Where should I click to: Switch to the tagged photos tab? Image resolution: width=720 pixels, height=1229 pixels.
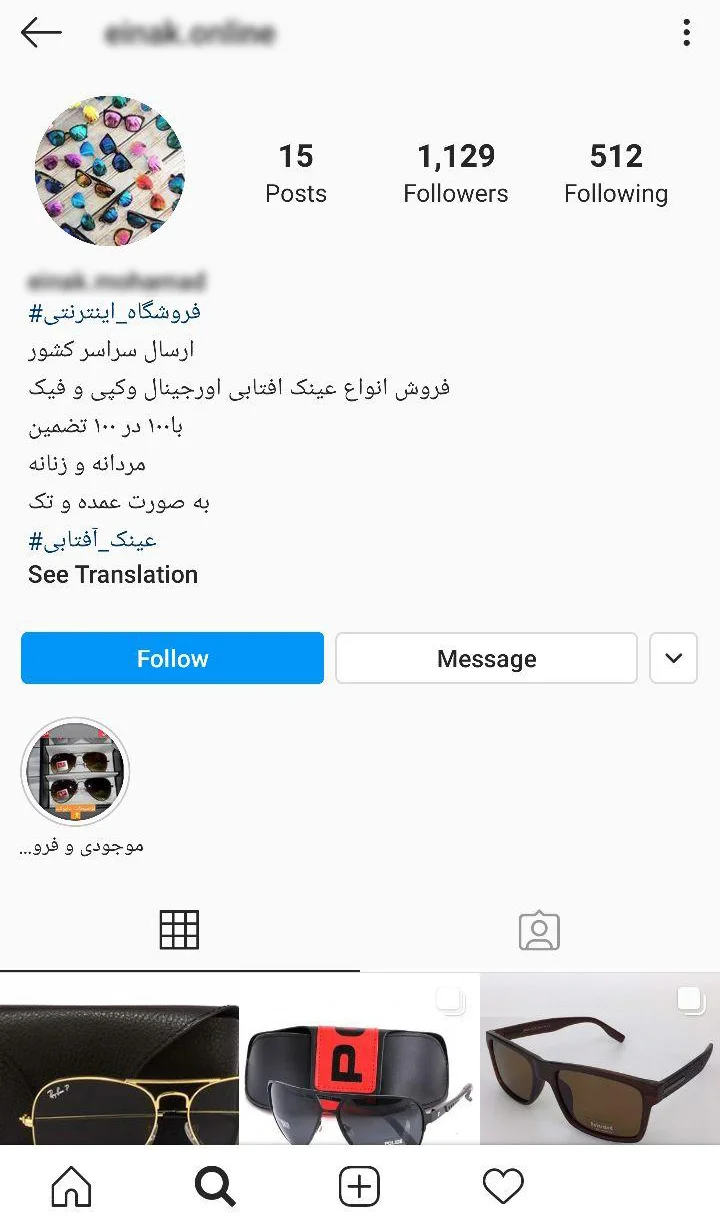pyautogui.click(x=539, y=930)
